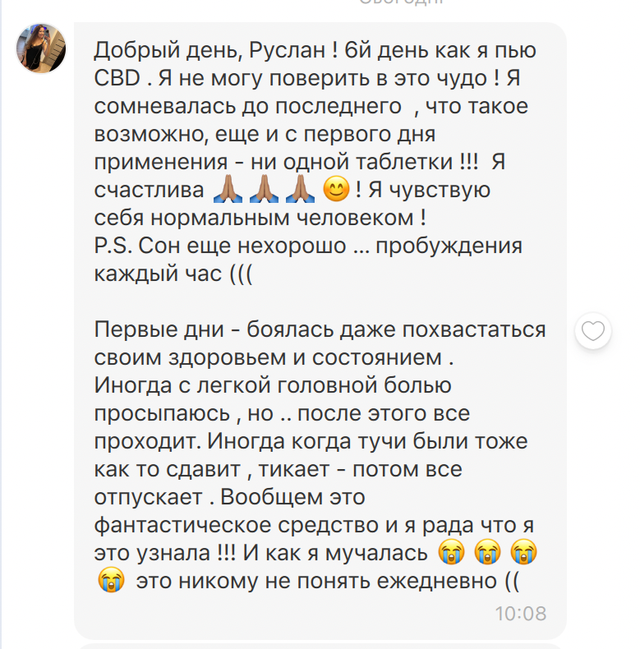Like the message with the heart icon

click(x=594, y=331)
